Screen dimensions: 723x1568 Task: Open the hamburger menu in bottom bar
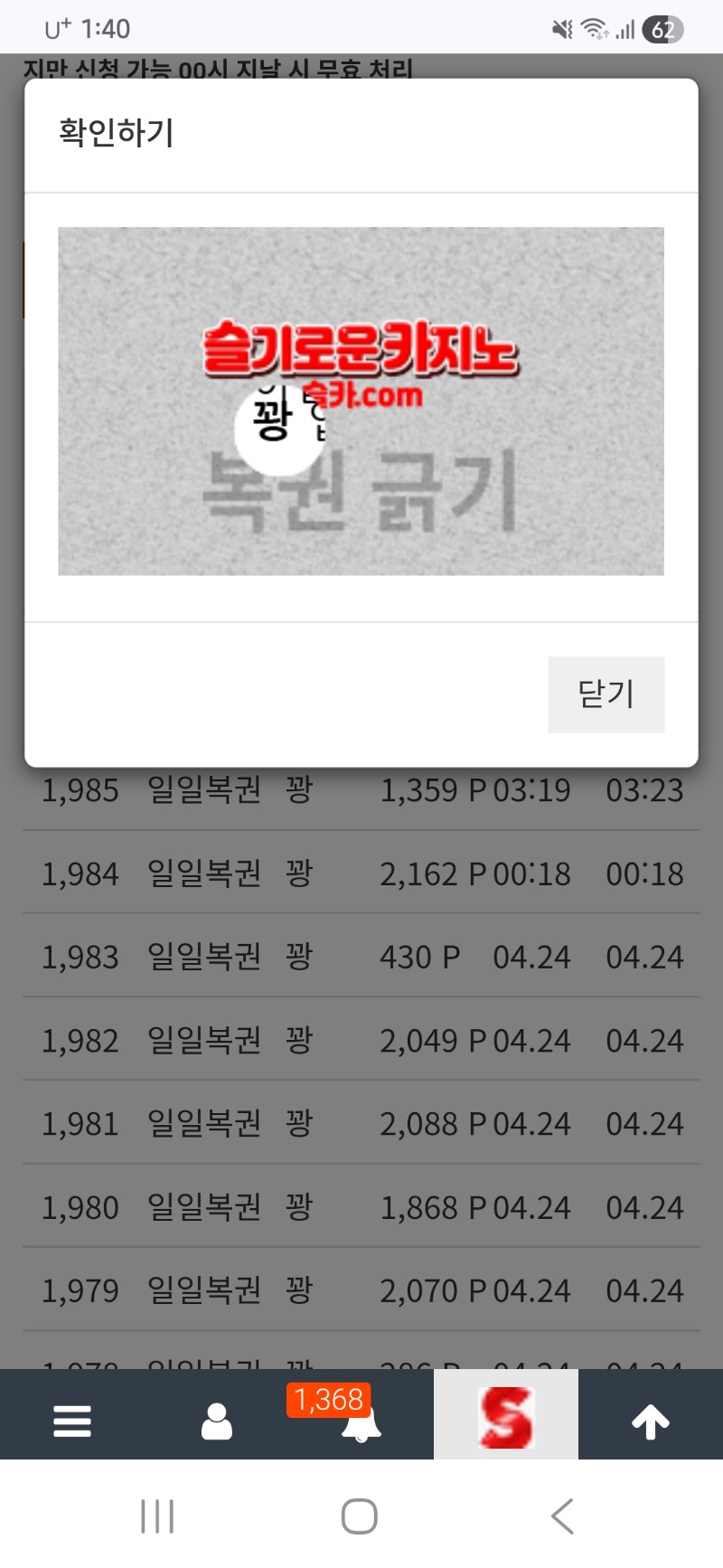click(x=72, y=1421)
